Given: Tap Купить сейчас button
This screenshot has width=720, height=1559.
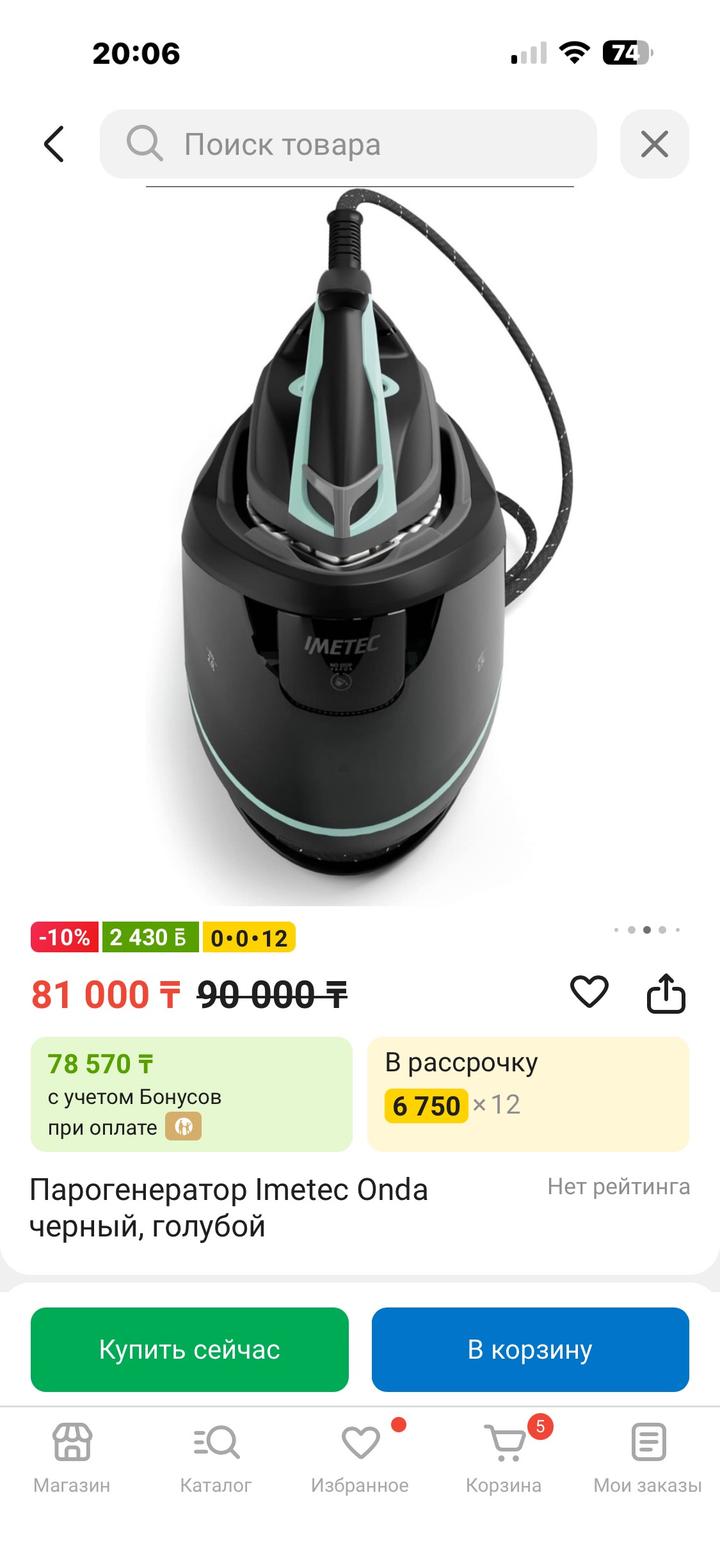Looking at the screenshot, I should tap(190, 1349).
